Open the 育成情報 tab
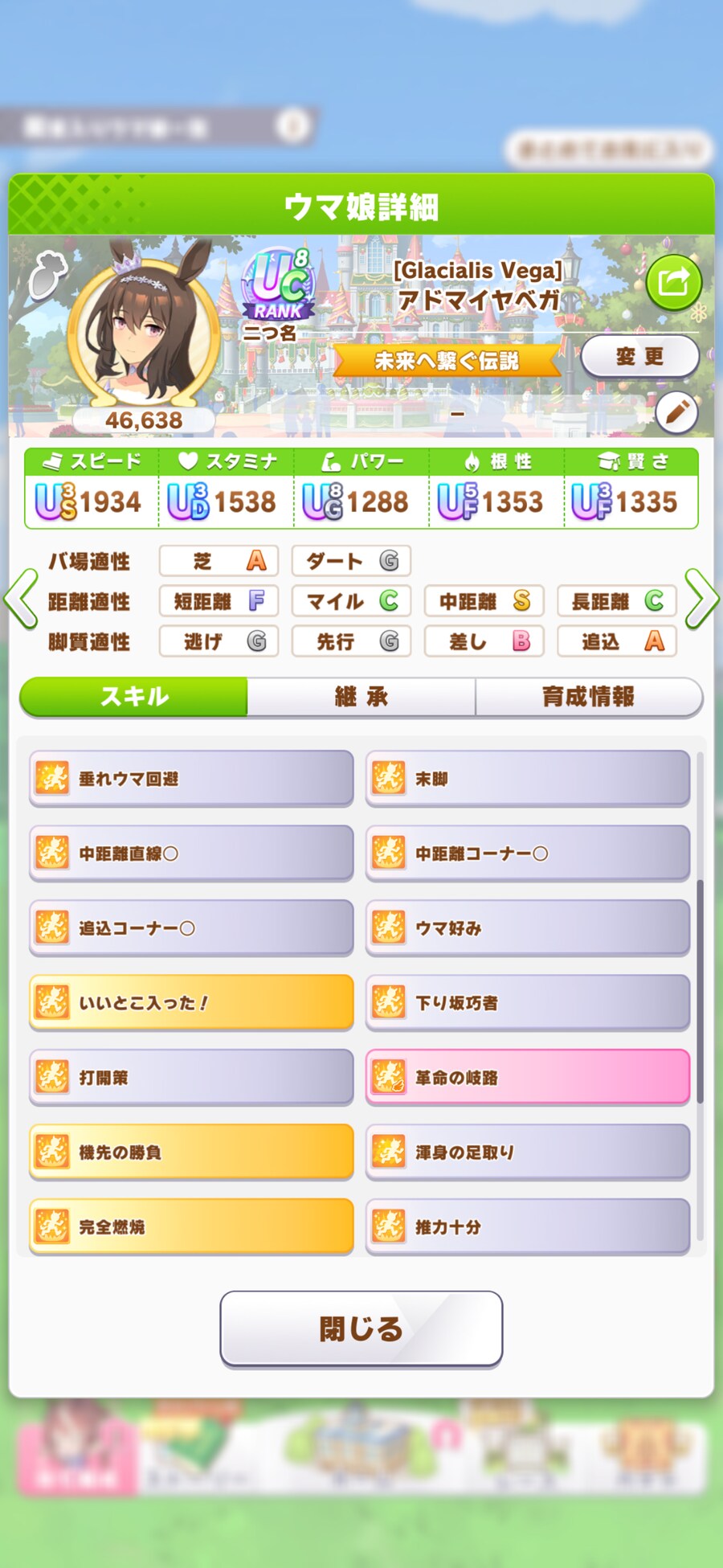Image resolution: width=723 pixels, height=1568 pixels. [x=588, y=697]
